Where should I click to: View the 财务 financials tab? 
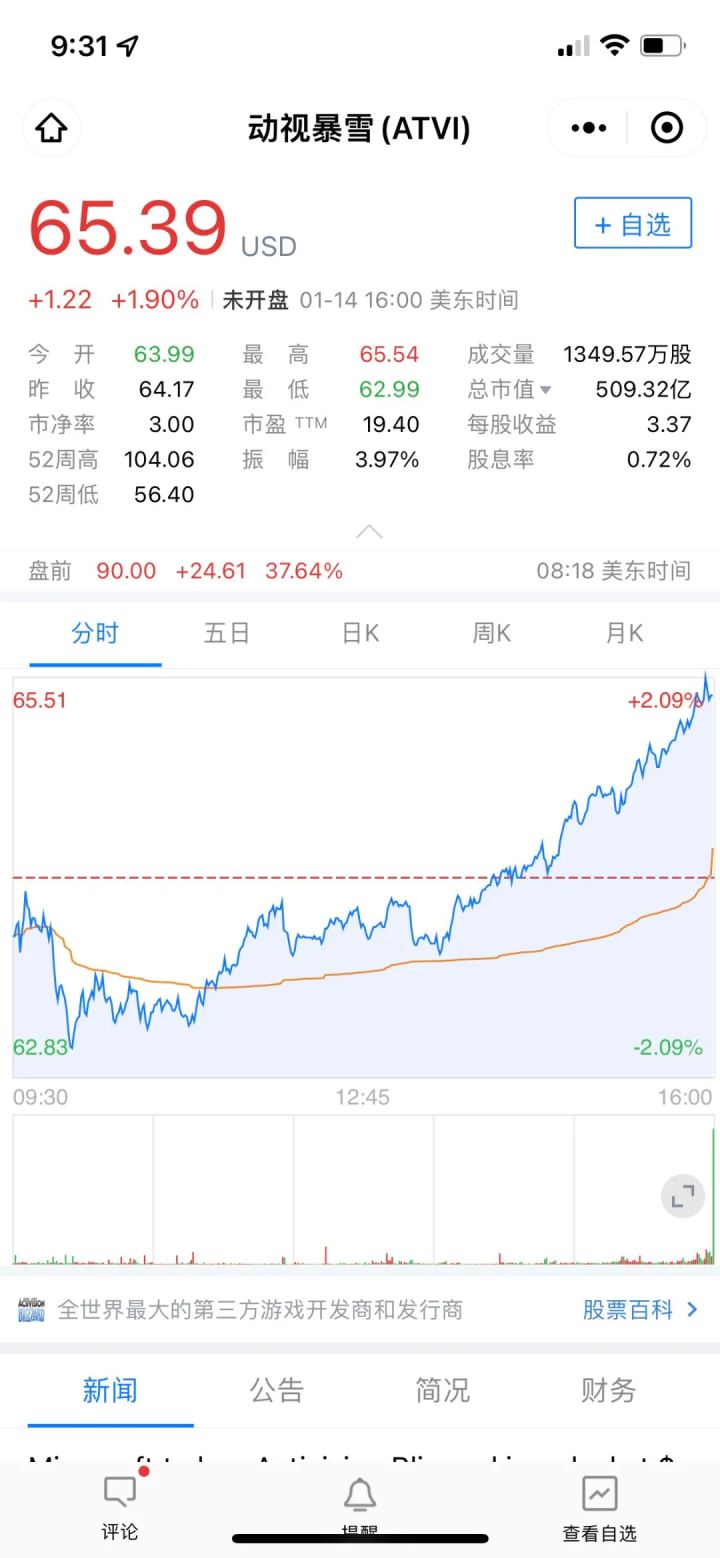tap(606, 1390)
